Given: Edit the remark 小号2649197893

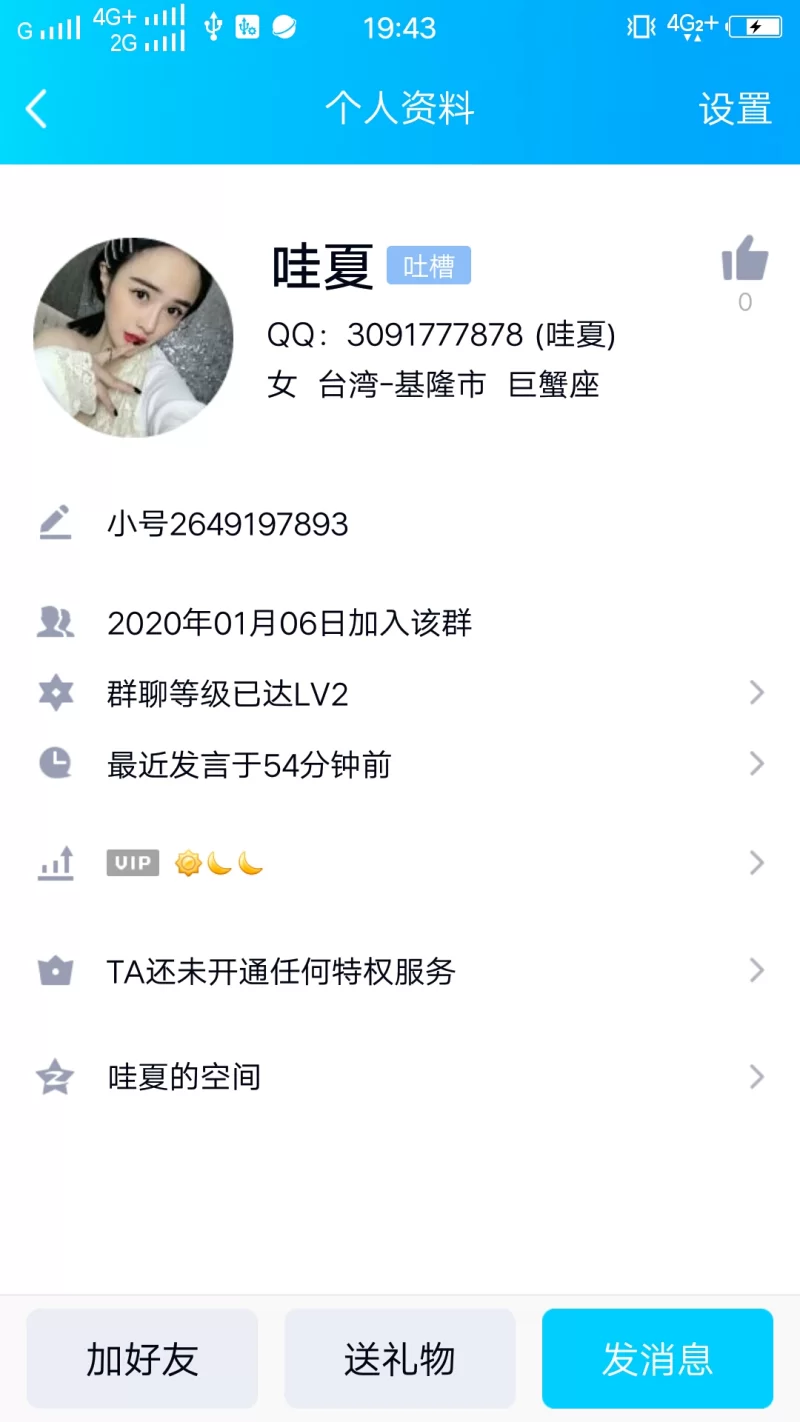Looking at the screenshot, I should 228,524.
